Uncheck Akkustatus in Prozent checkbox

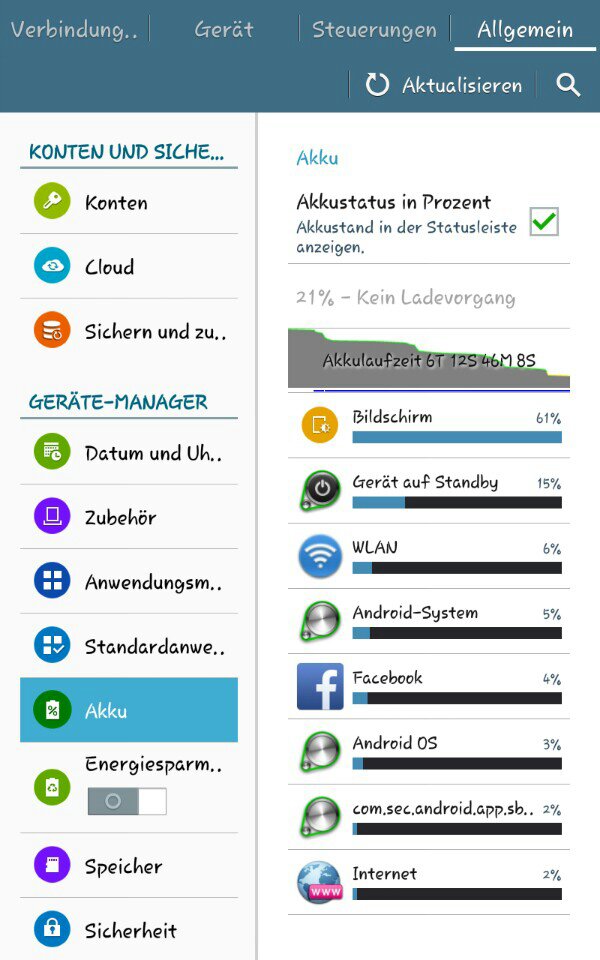[544, 221]
